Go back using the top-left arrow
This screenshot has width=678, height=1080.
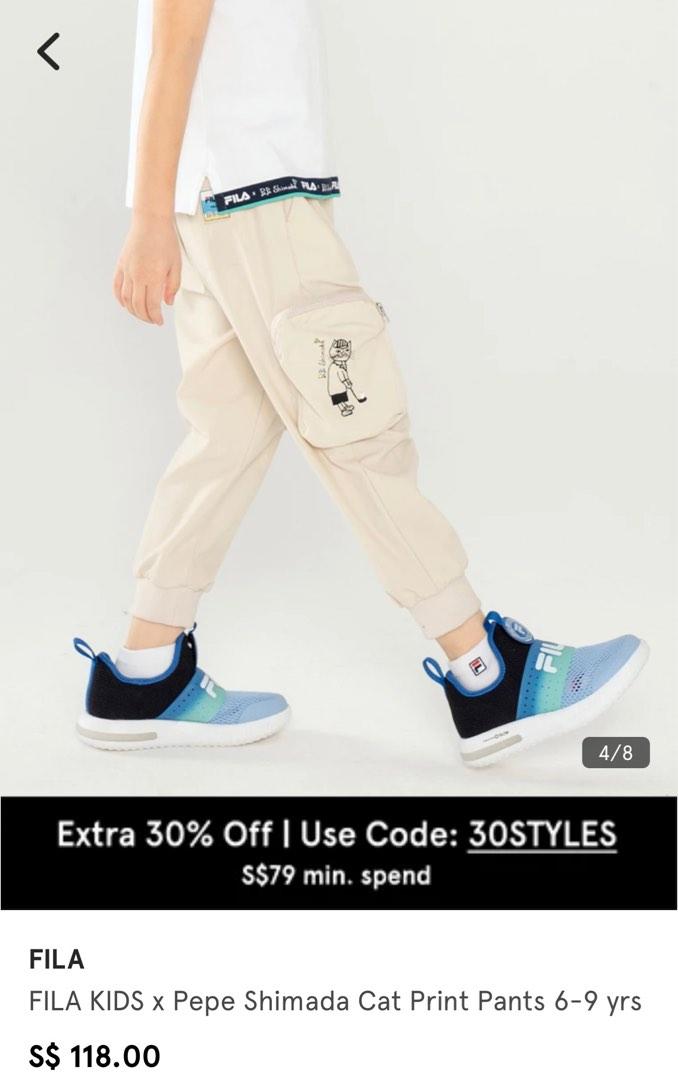tap(48, 51)
